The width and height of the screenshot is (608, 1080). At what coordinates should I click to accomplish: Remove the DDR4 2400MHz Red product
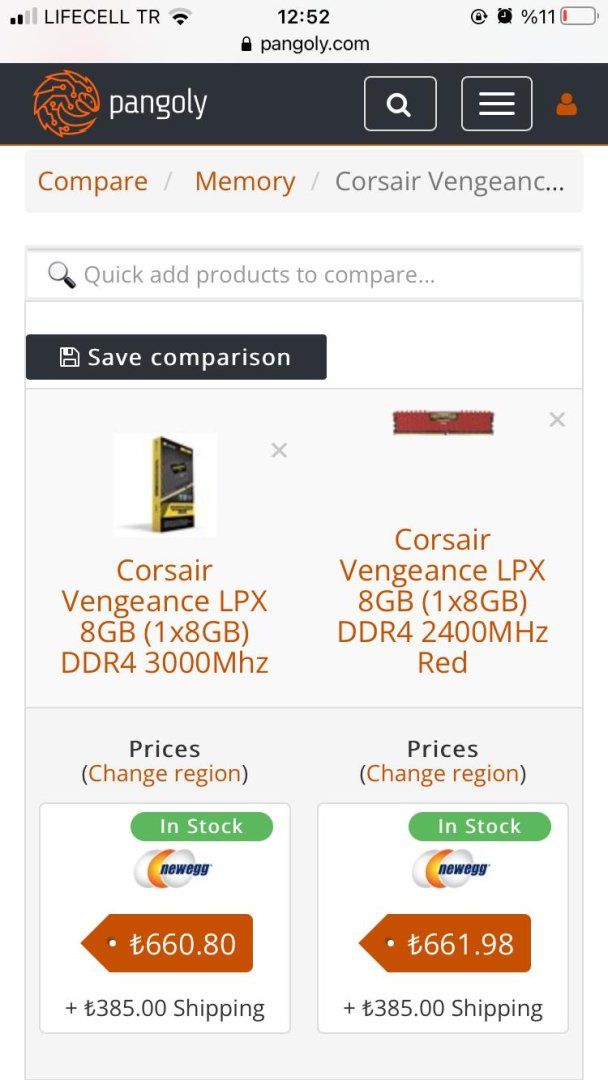[x=557, y=420]
